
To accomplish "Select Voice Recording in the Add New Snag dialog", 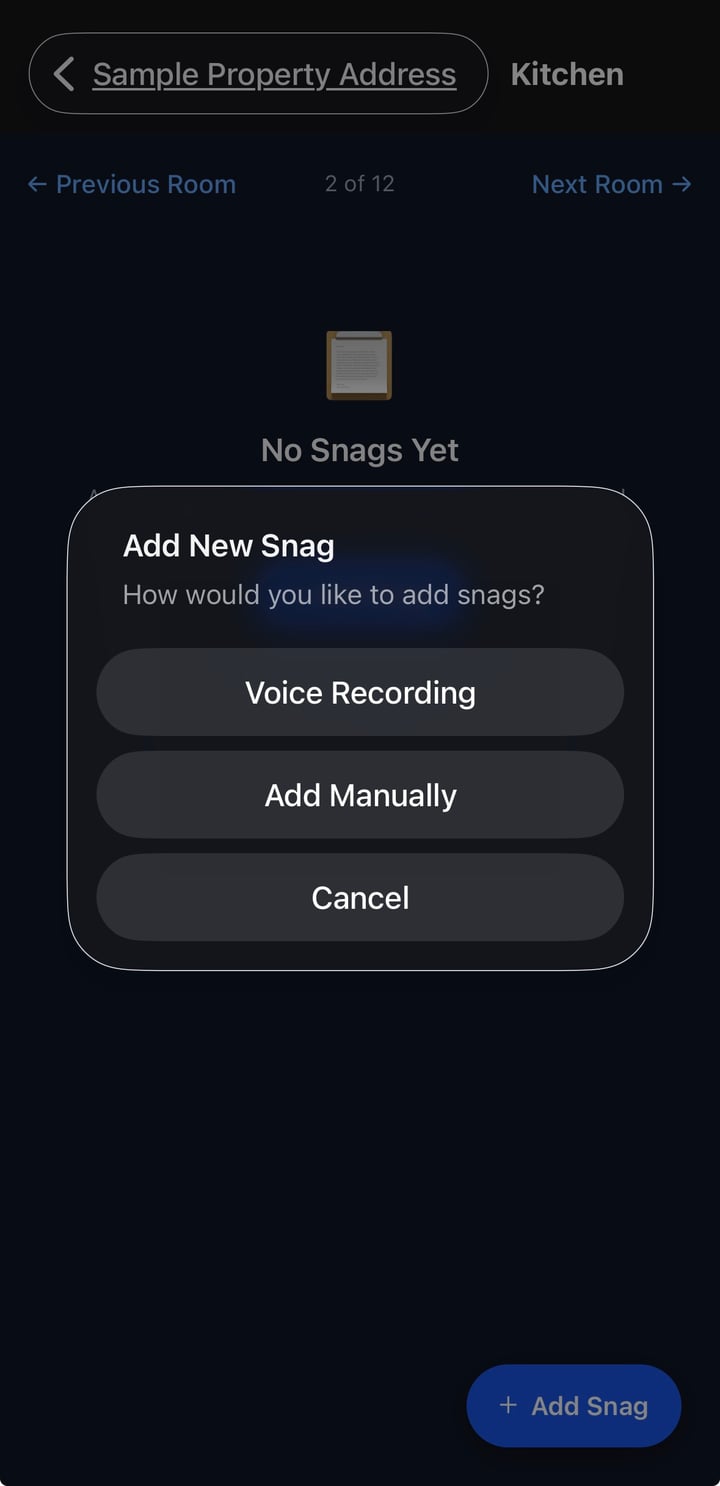I will (359, 692).
